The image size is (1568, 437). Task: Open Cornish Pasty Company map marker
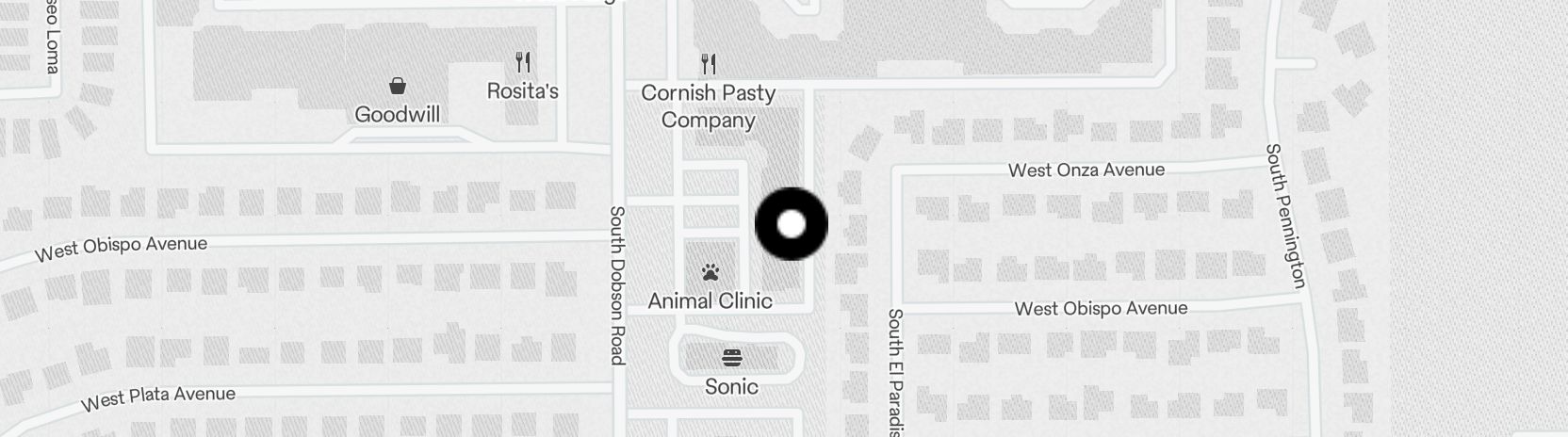pos(709,65)
